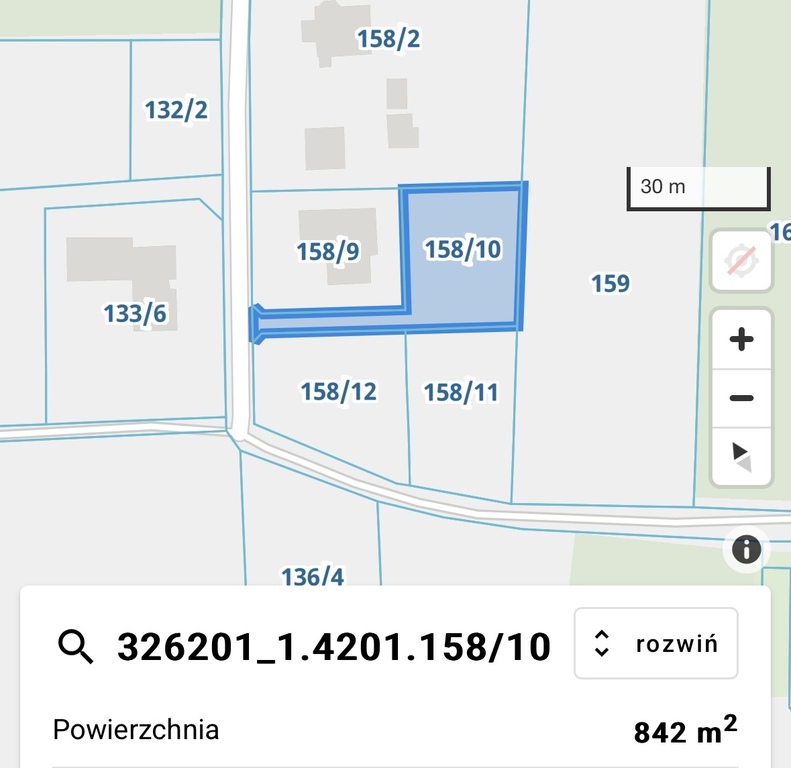Select parcel 132/2 on the map

pyautogui.click(x=176, y=109)
